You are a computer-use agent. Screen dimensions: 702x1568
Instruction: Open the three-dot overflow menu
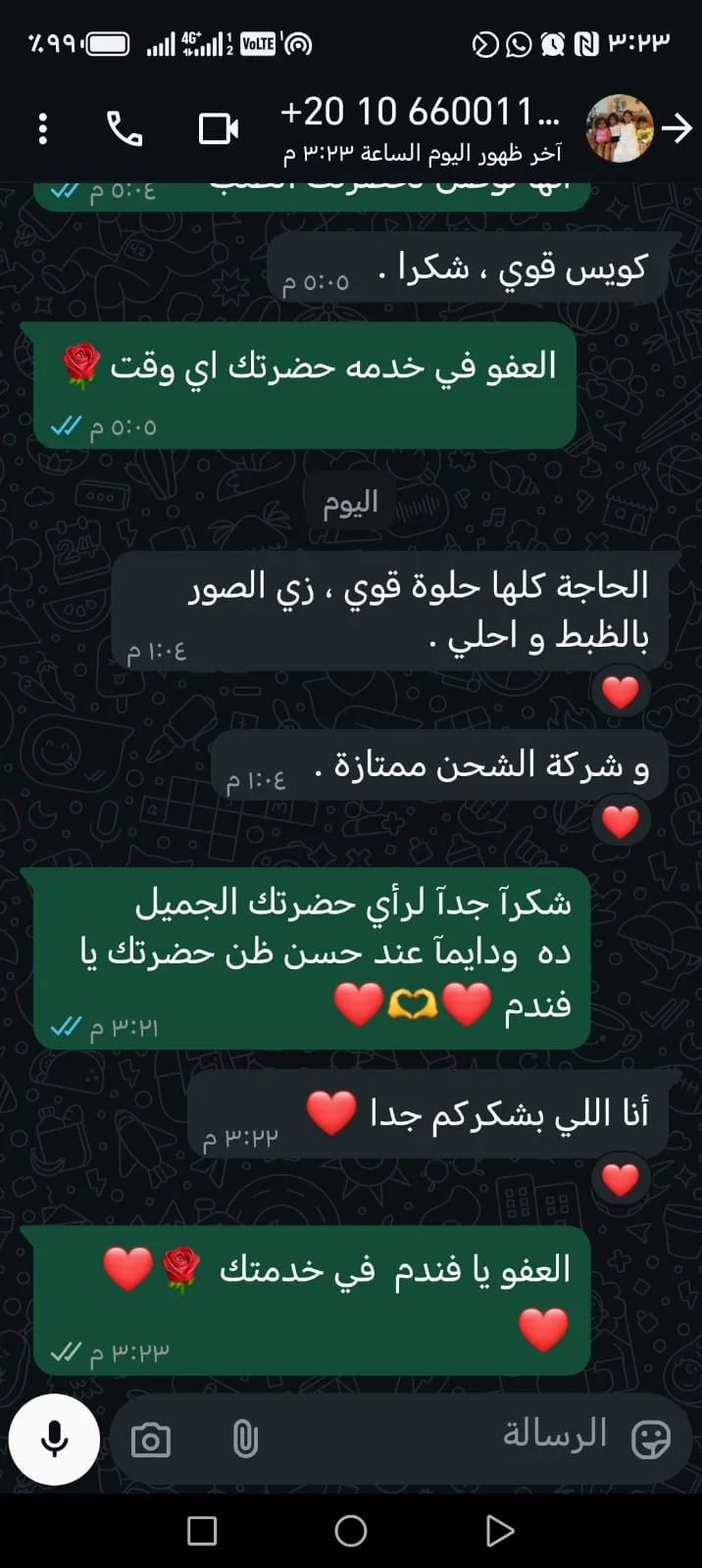point(42,129)
